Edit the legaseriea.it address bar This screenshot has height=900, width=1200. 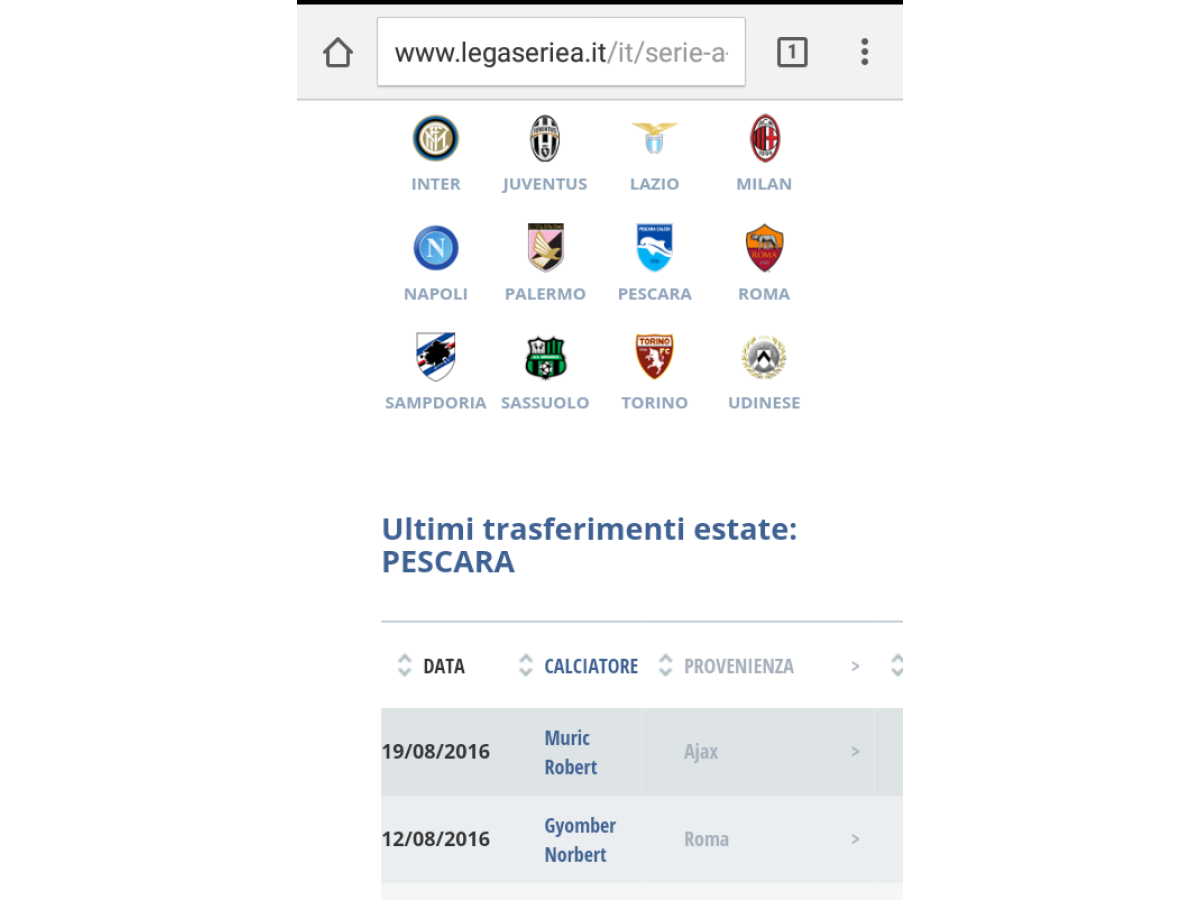click(x=560, y=52)
